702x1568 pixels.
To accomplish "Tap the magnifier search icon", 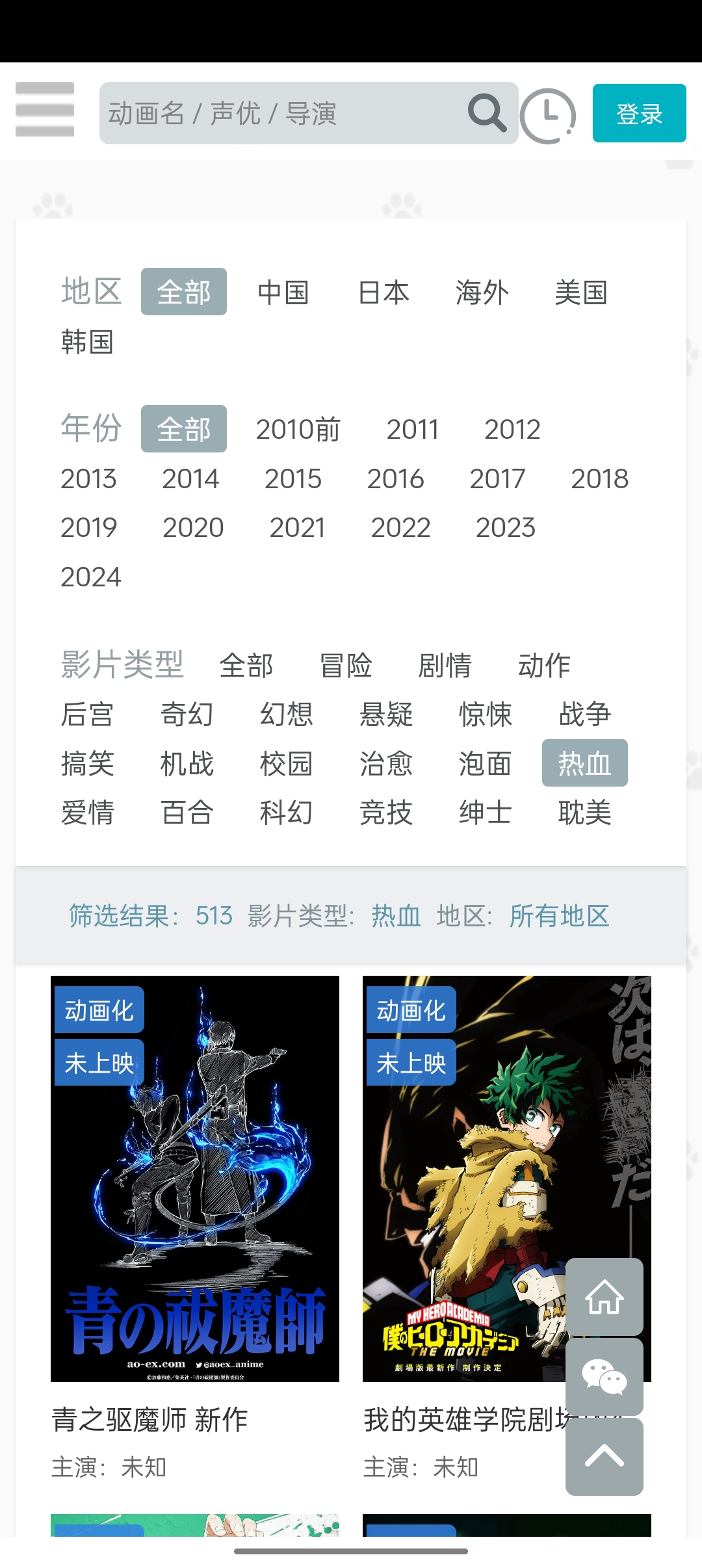I will pyautogui.click(x=486, y=113).
